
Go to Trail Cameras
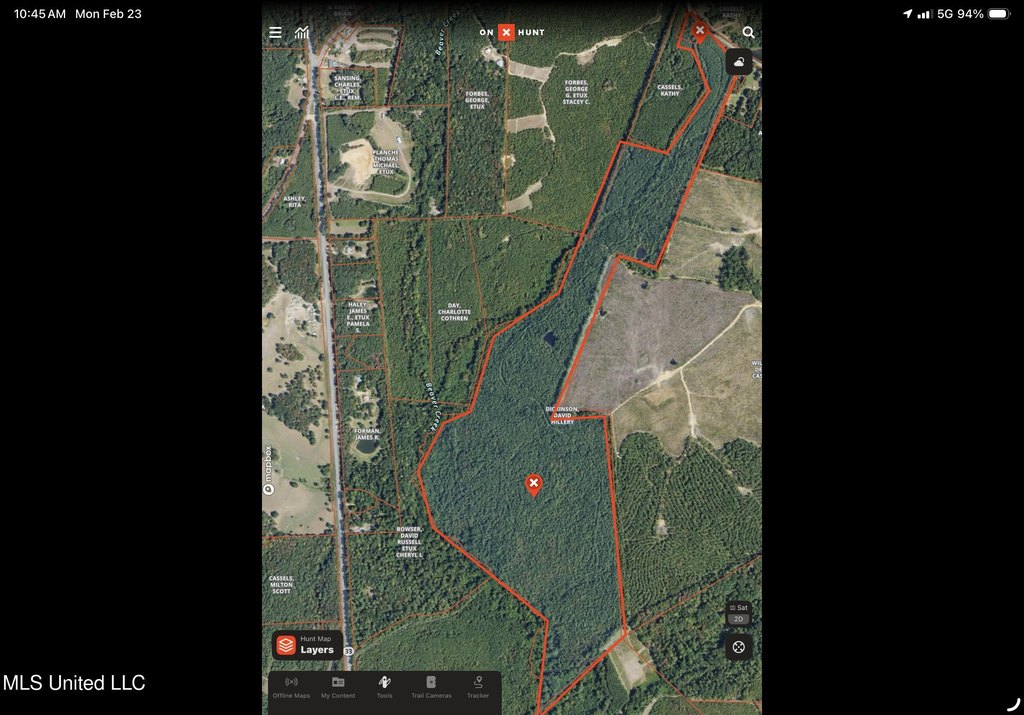[431, 687]
